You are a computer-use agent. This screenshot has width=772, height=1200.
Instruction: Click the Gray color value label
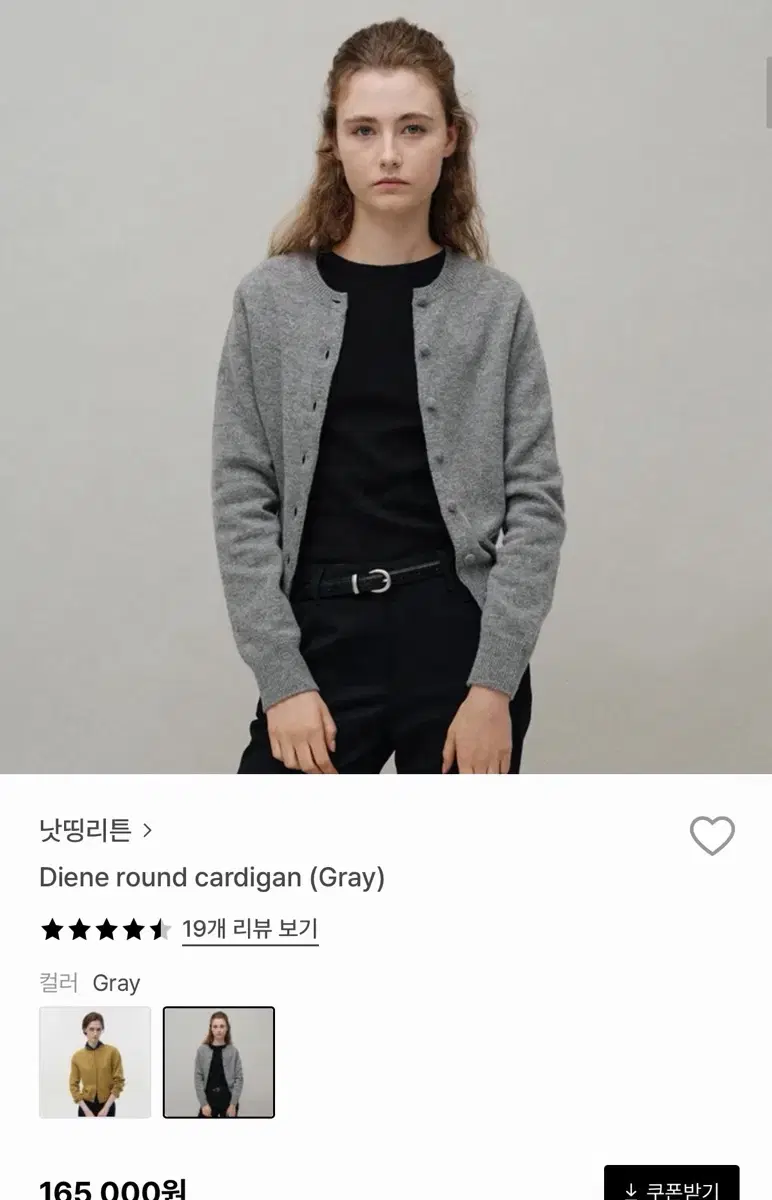click(117, 984)
